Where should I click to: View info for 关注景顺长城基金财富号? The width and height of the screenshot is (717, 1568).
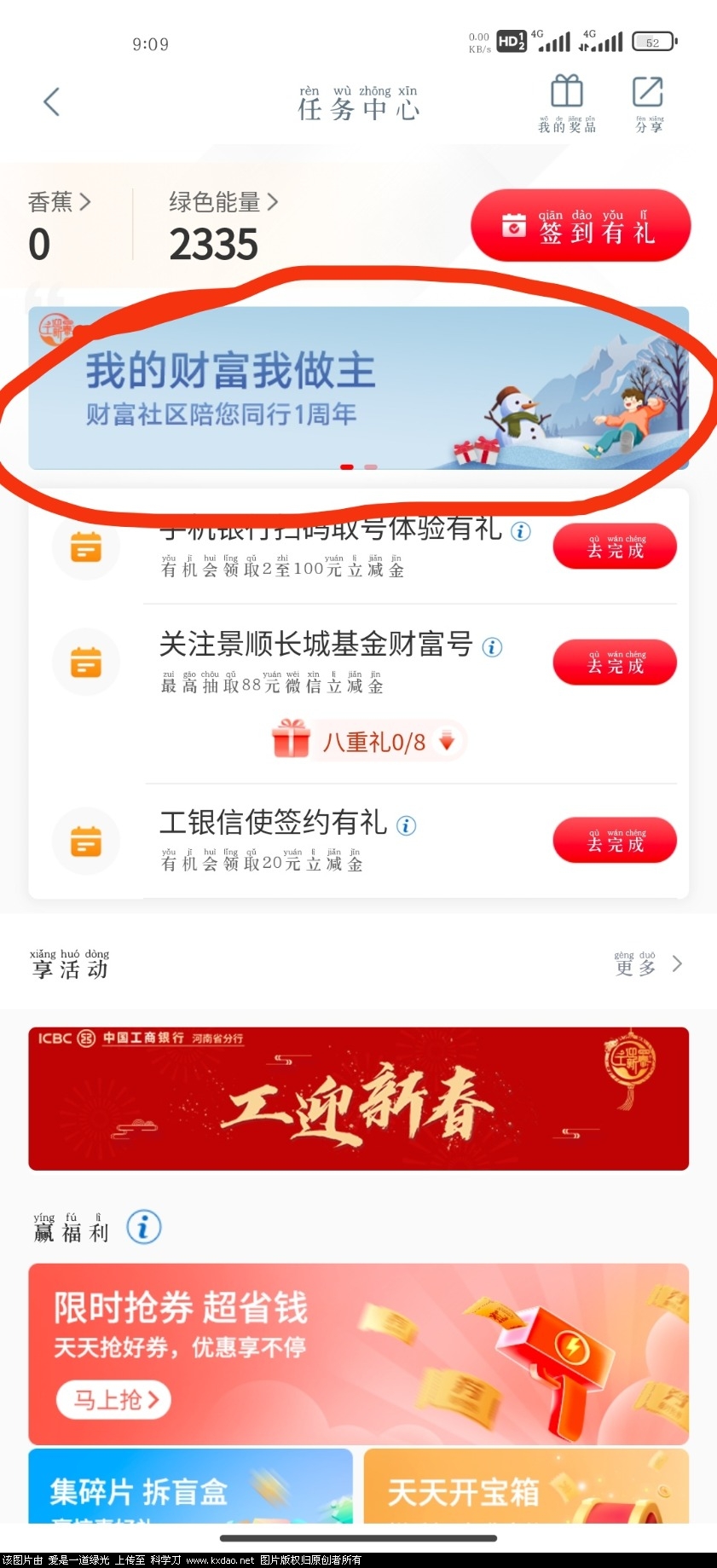(492, 647)
